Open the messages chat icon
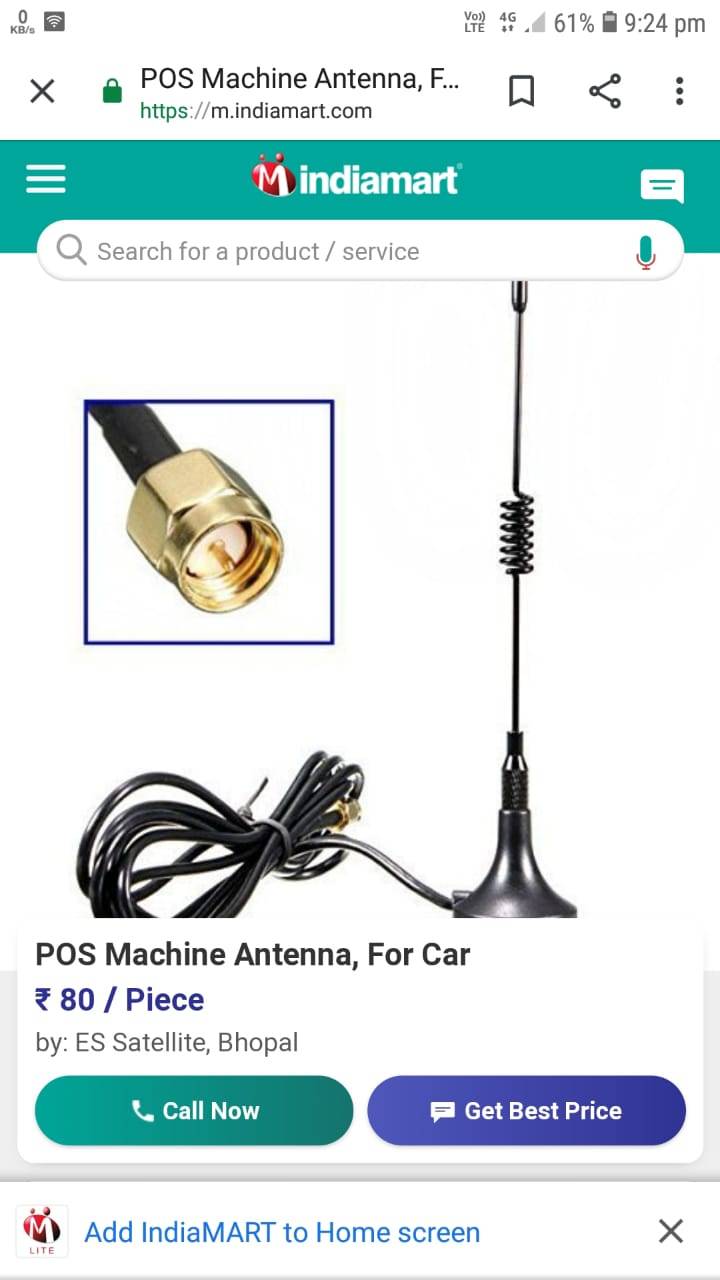The height and width of the screenshot is (1280, 720). point(661,185)
